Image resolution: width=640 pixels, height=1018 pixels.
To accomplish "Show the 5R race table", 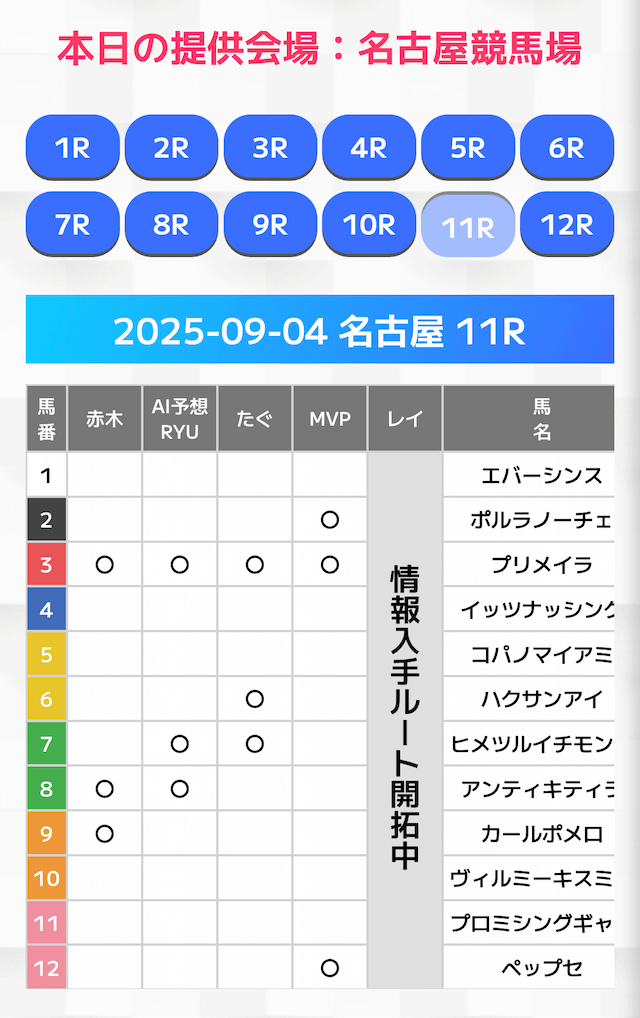I will click(468, 148).
